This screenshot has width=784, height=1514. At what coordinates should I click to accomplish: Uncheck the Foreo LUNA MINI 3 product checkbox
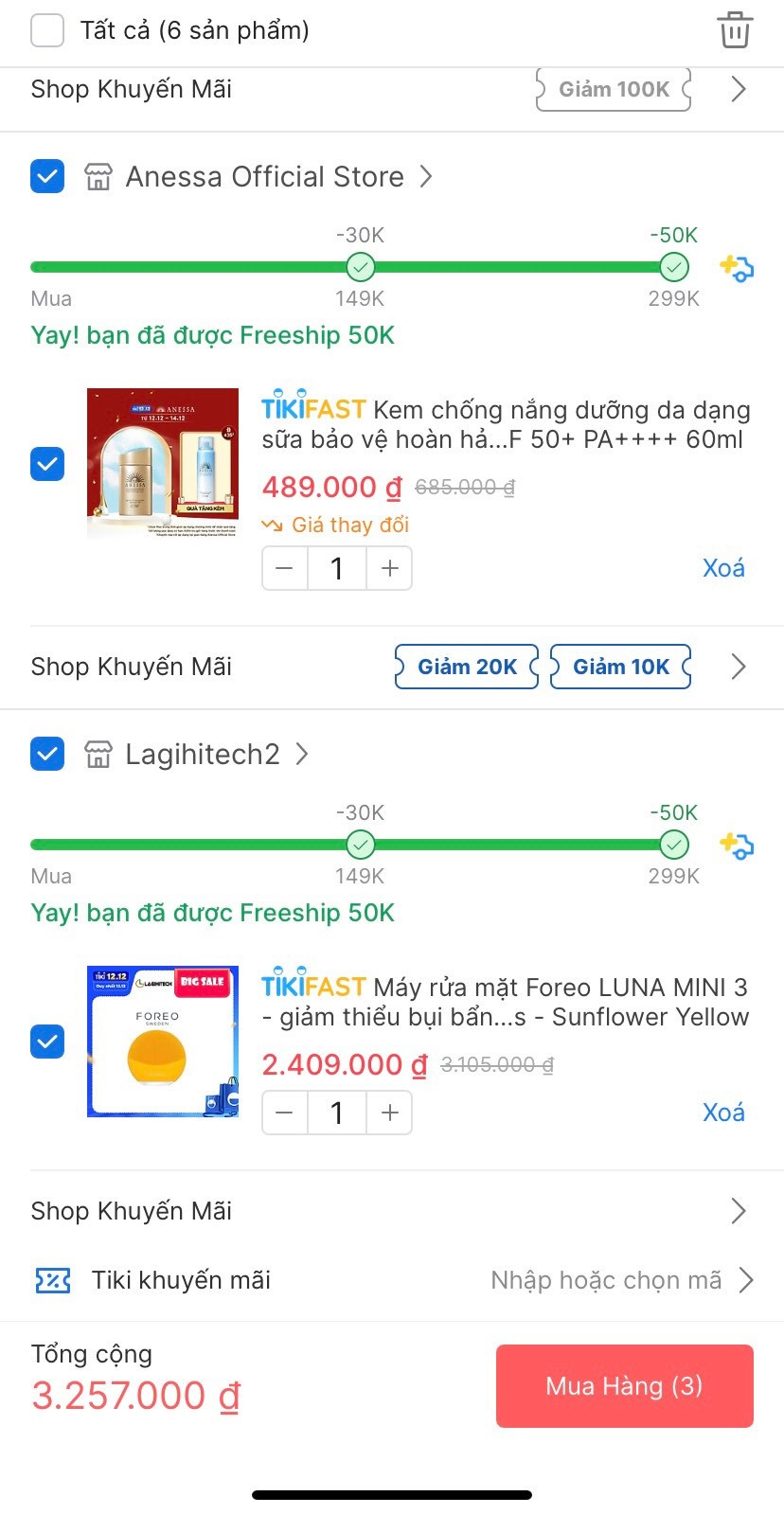point(47,1042)
